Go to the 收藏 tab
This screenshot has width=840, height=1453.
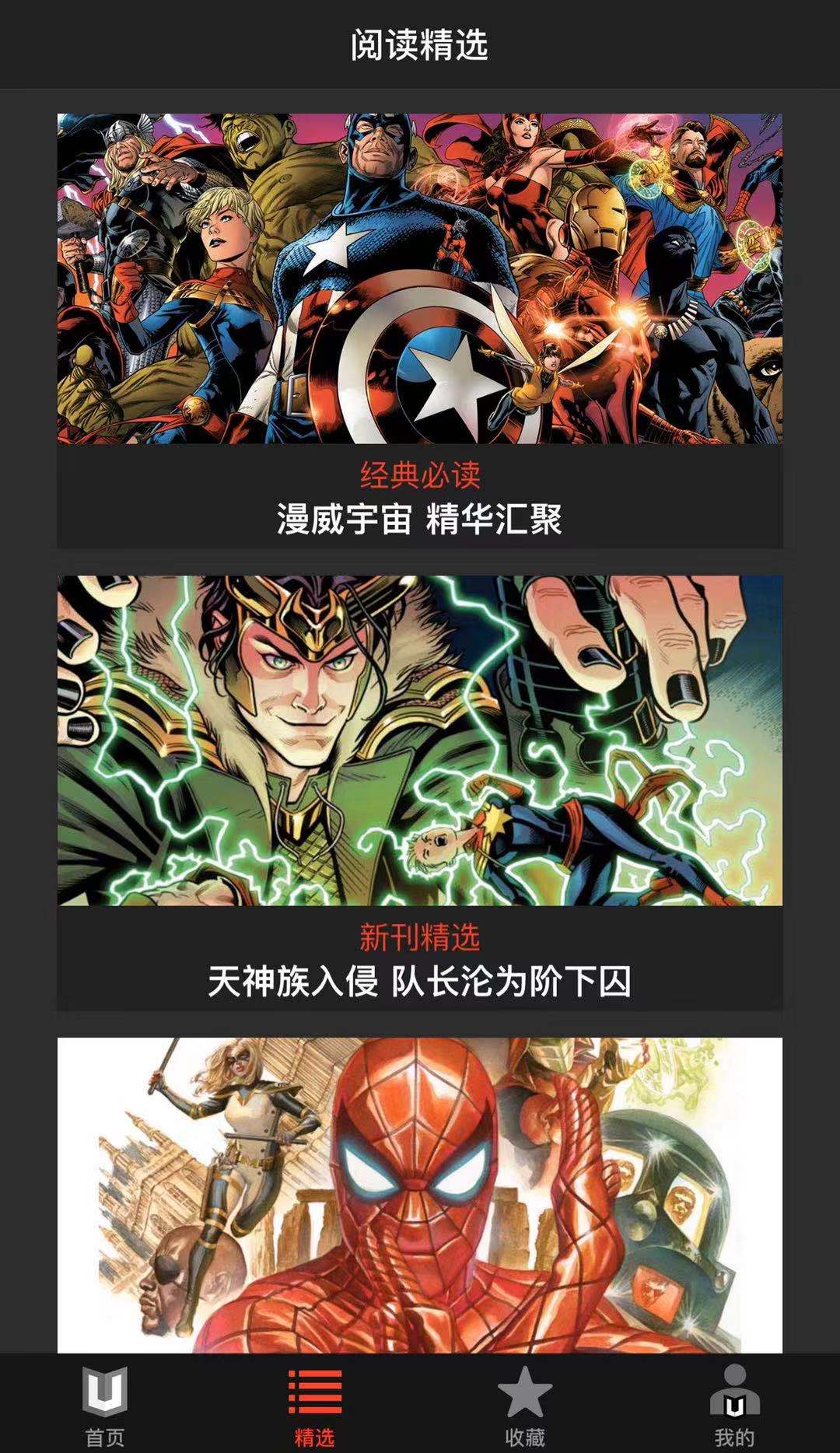tap(524, 1405)
